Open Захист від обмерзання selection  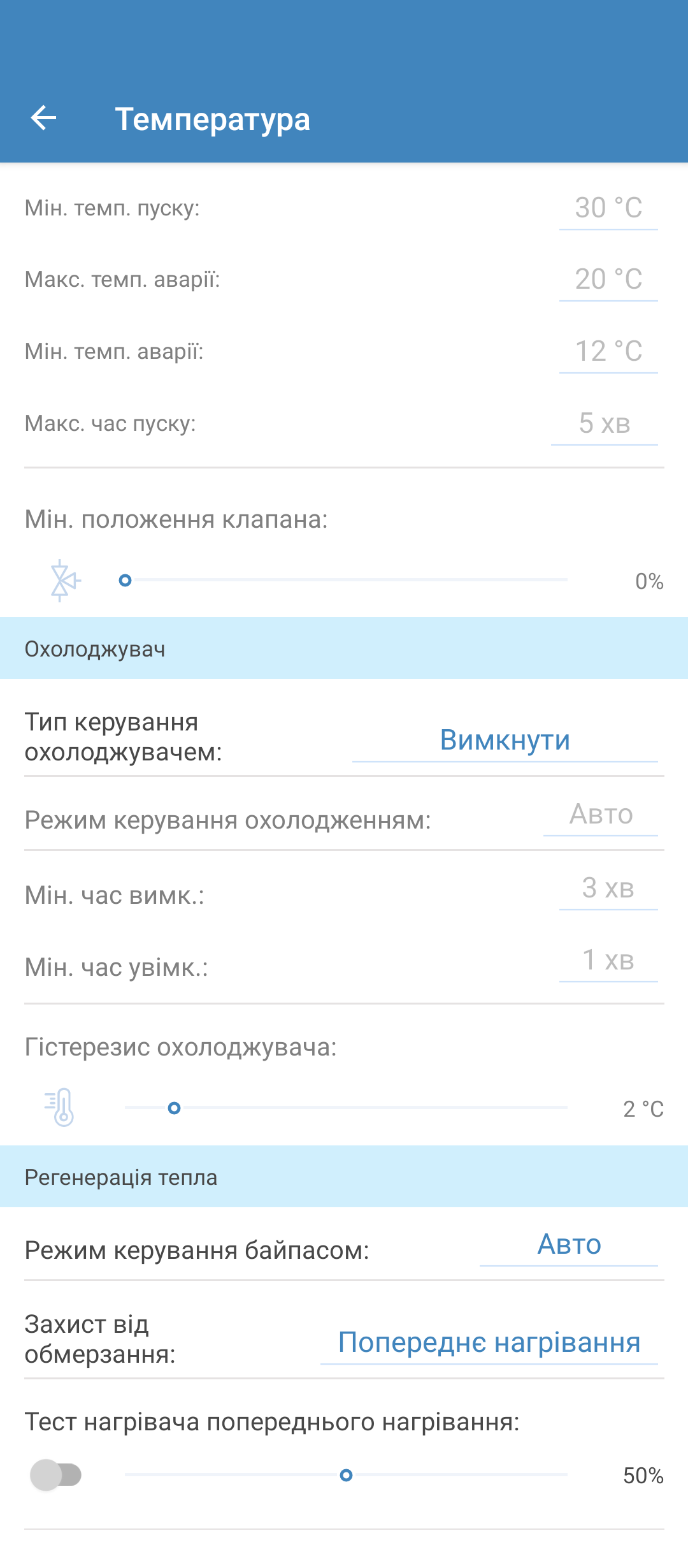[x=489, y=1343]
